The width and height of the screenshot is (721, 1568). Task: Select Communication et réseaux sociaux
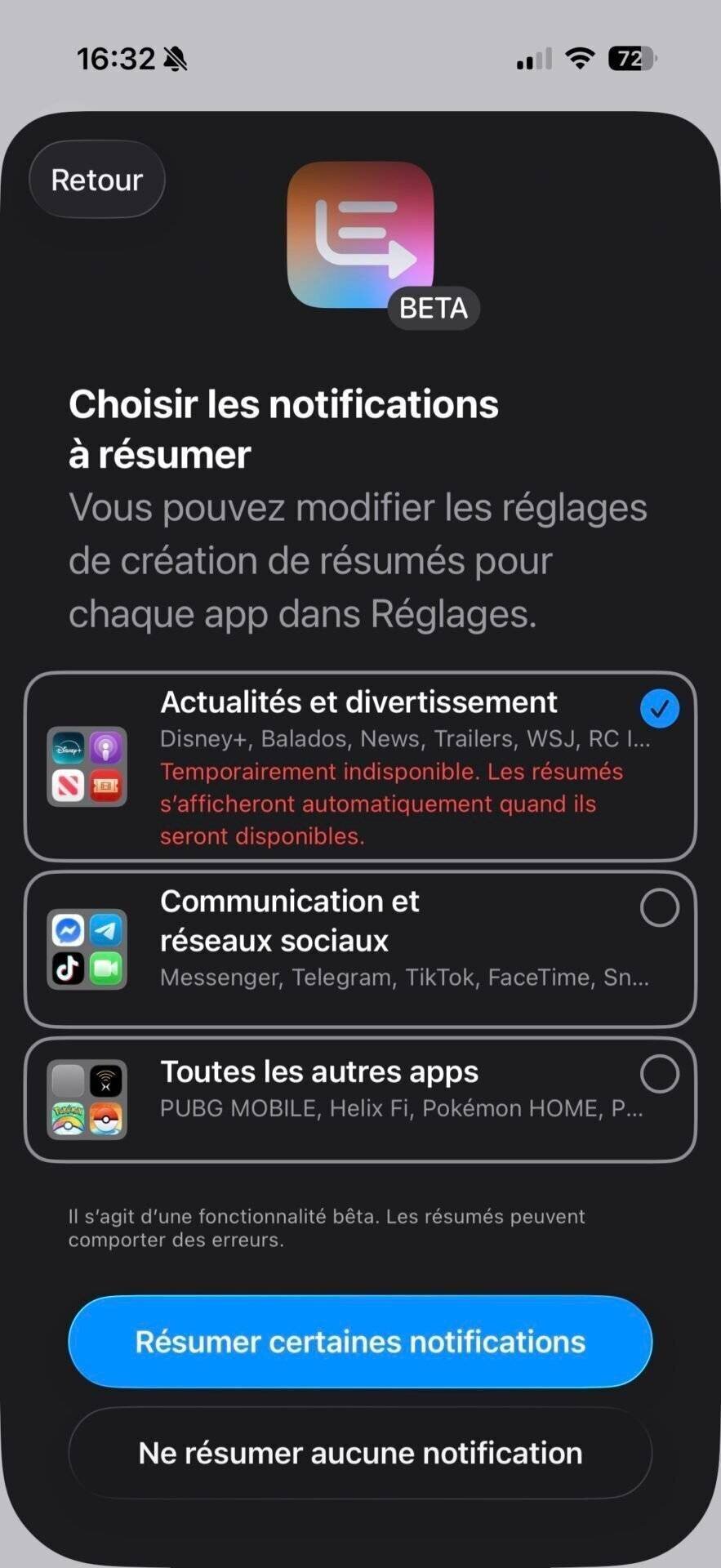click(660, 907)
